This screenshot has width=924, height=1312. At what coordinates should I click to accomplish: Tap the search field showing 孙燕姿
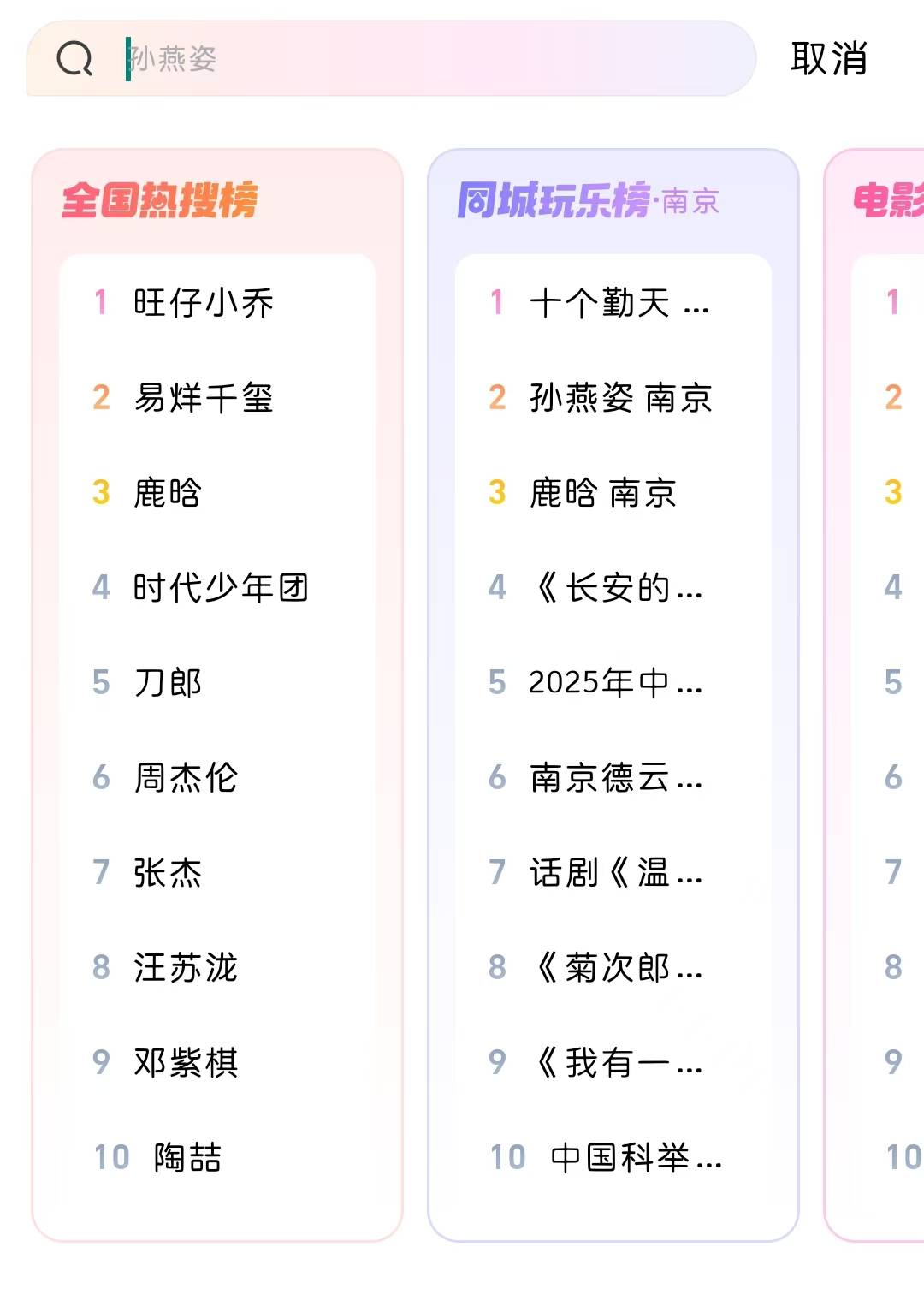pos(428,59)
